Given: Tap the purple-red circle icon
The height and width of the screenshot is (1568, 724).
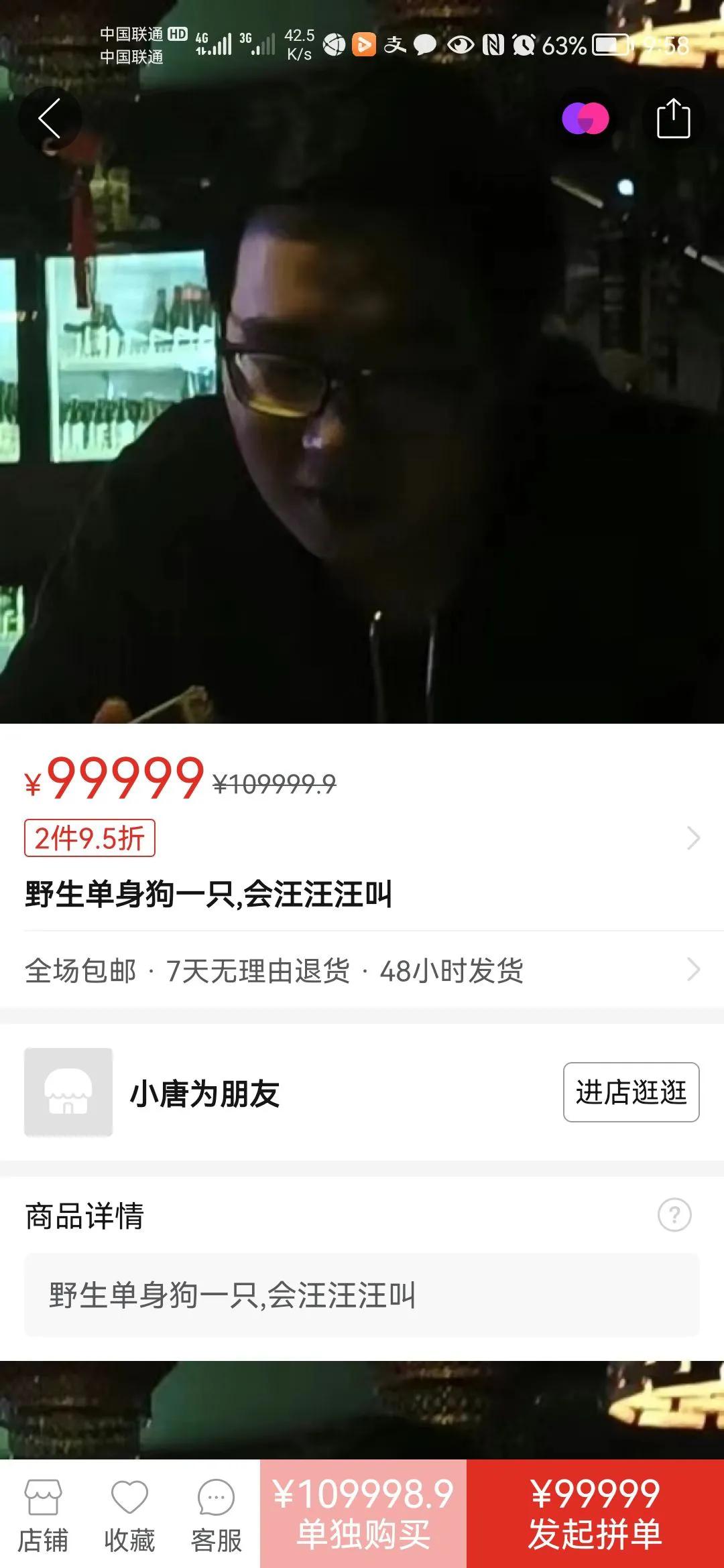Looking at the screenshot, I should pyautogui.click(x=585, y=119).
